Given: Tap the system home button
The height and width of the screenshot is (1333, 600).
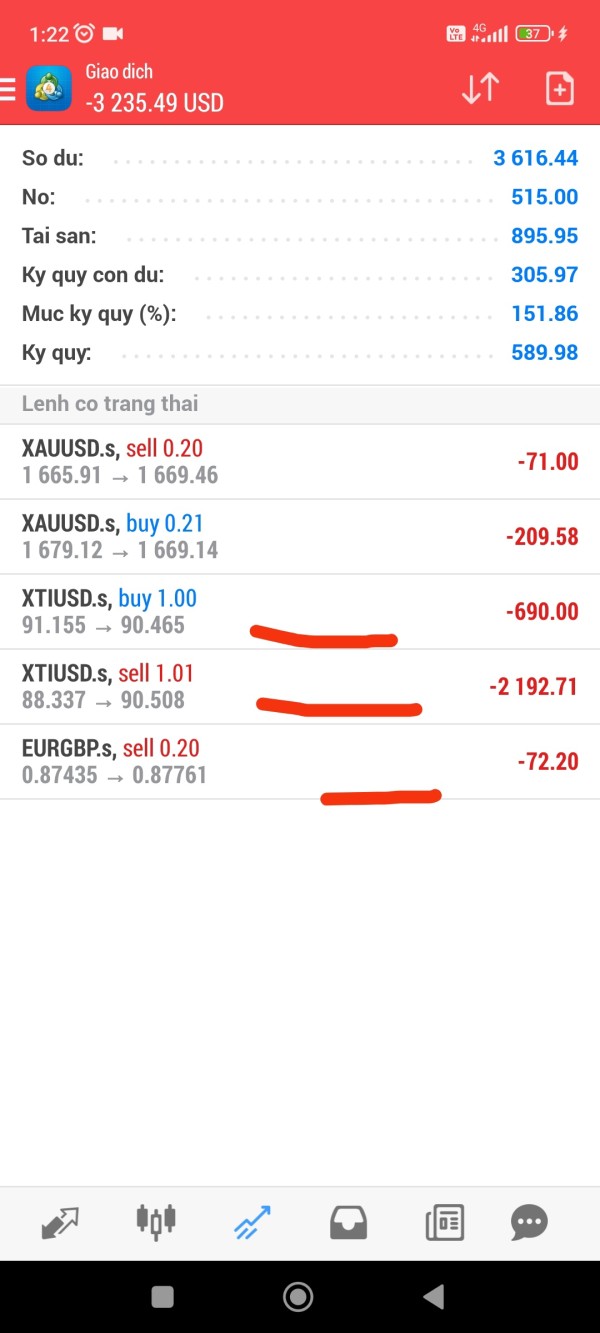Looking at the screenshot, I should click(x=298, y=1297).
